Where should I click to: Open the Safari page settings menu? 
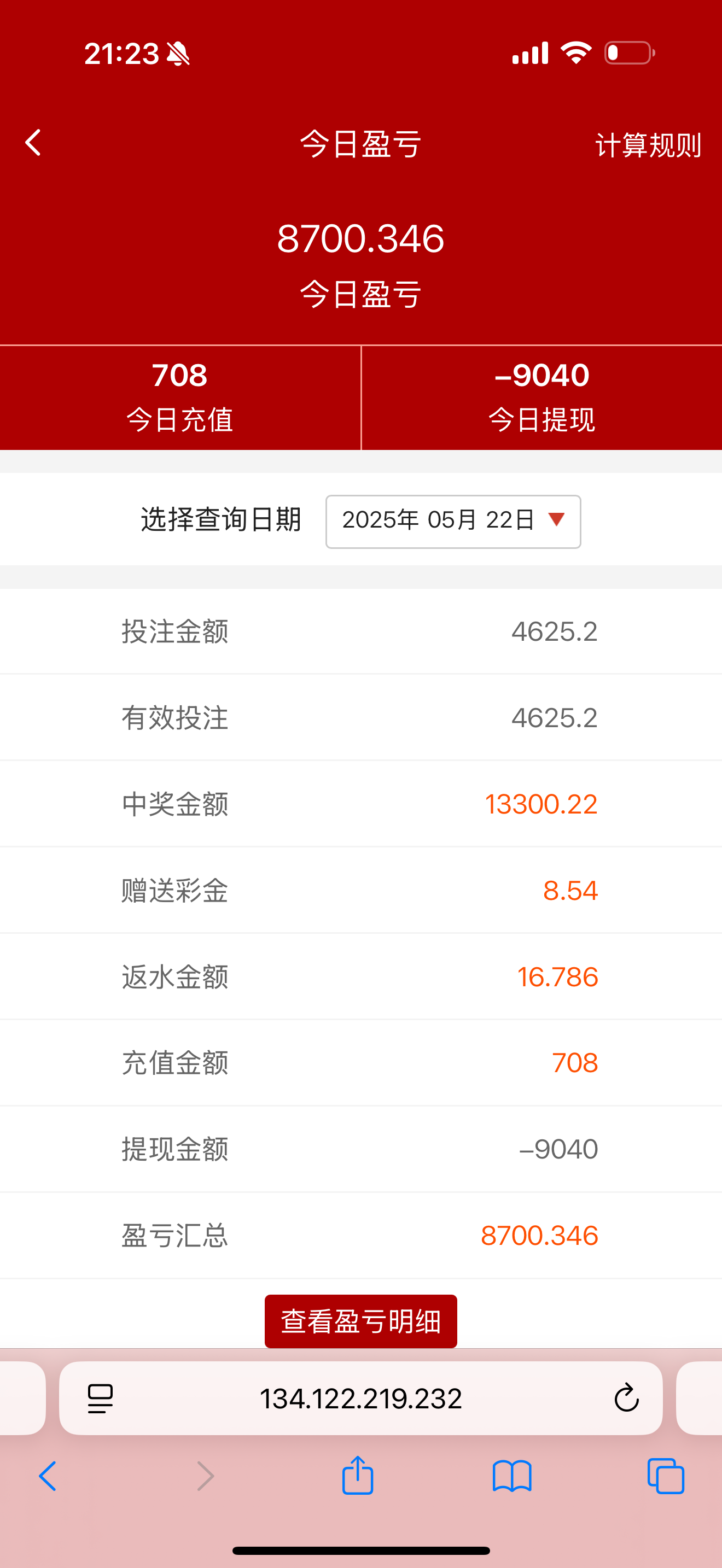point(101,1398)
